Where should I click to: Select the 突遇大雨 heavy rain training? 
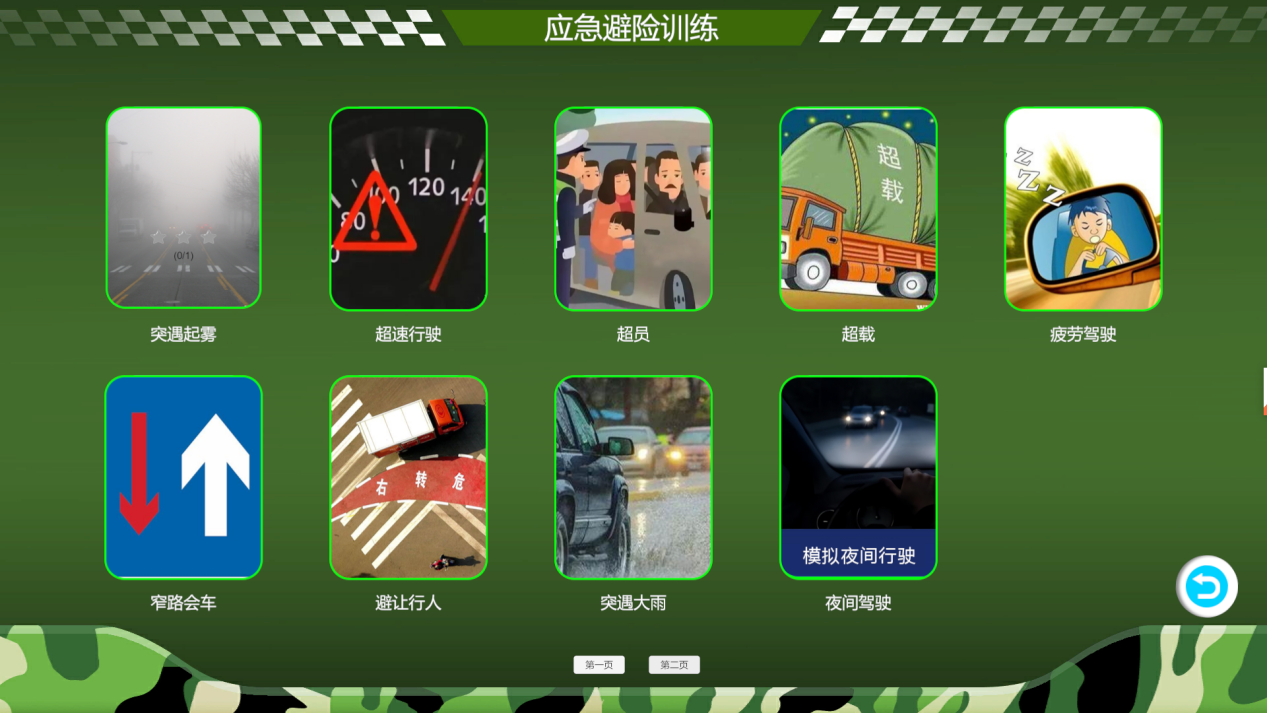click(633, 477)
